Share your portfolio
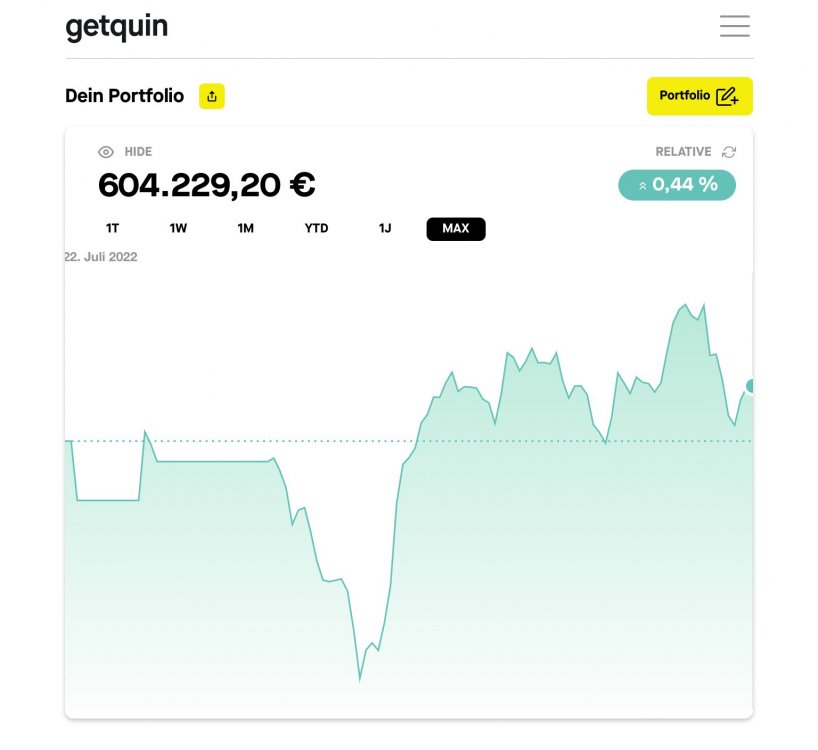 tap(212, 96)
